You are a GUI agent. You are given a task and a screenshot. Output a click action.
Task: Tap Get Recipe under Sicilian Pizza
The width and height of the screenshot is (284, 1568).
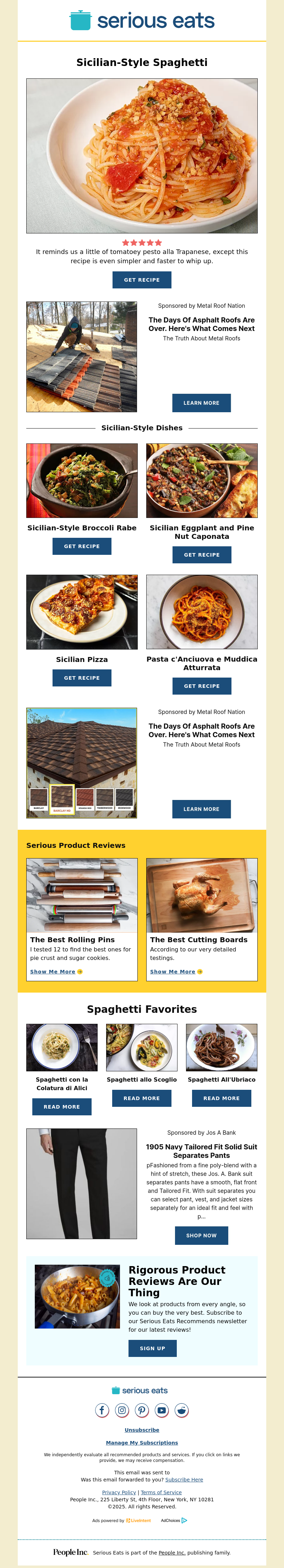coord(82,678)
